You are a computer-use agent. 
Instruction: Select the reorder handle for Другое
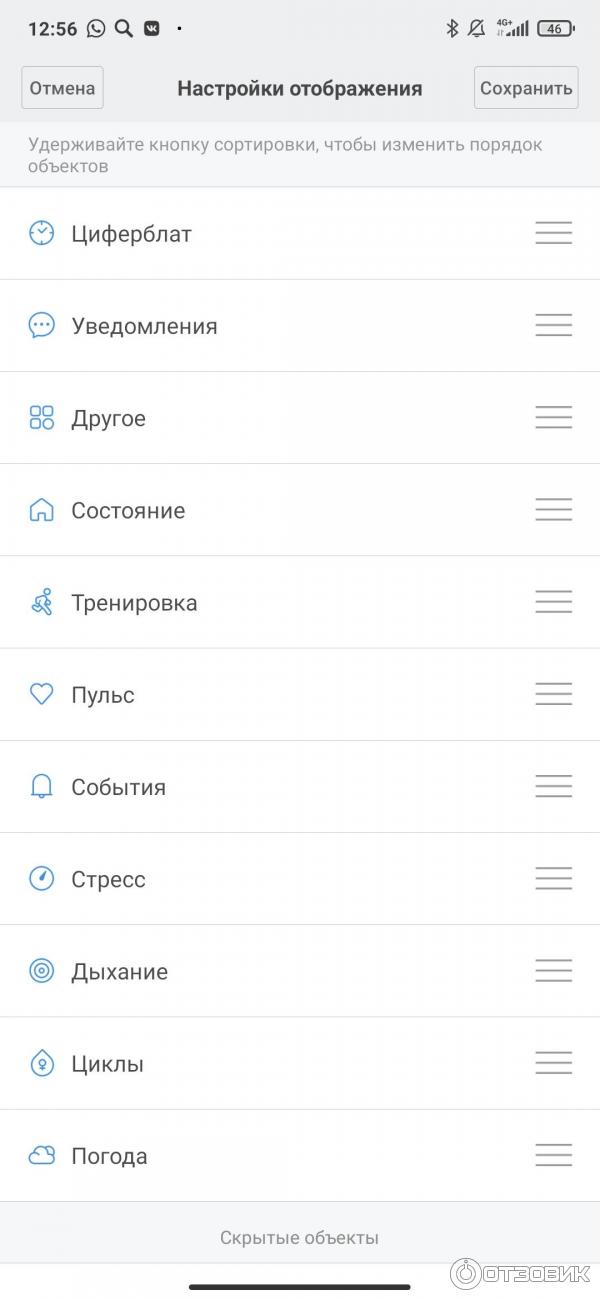[553, 417]
